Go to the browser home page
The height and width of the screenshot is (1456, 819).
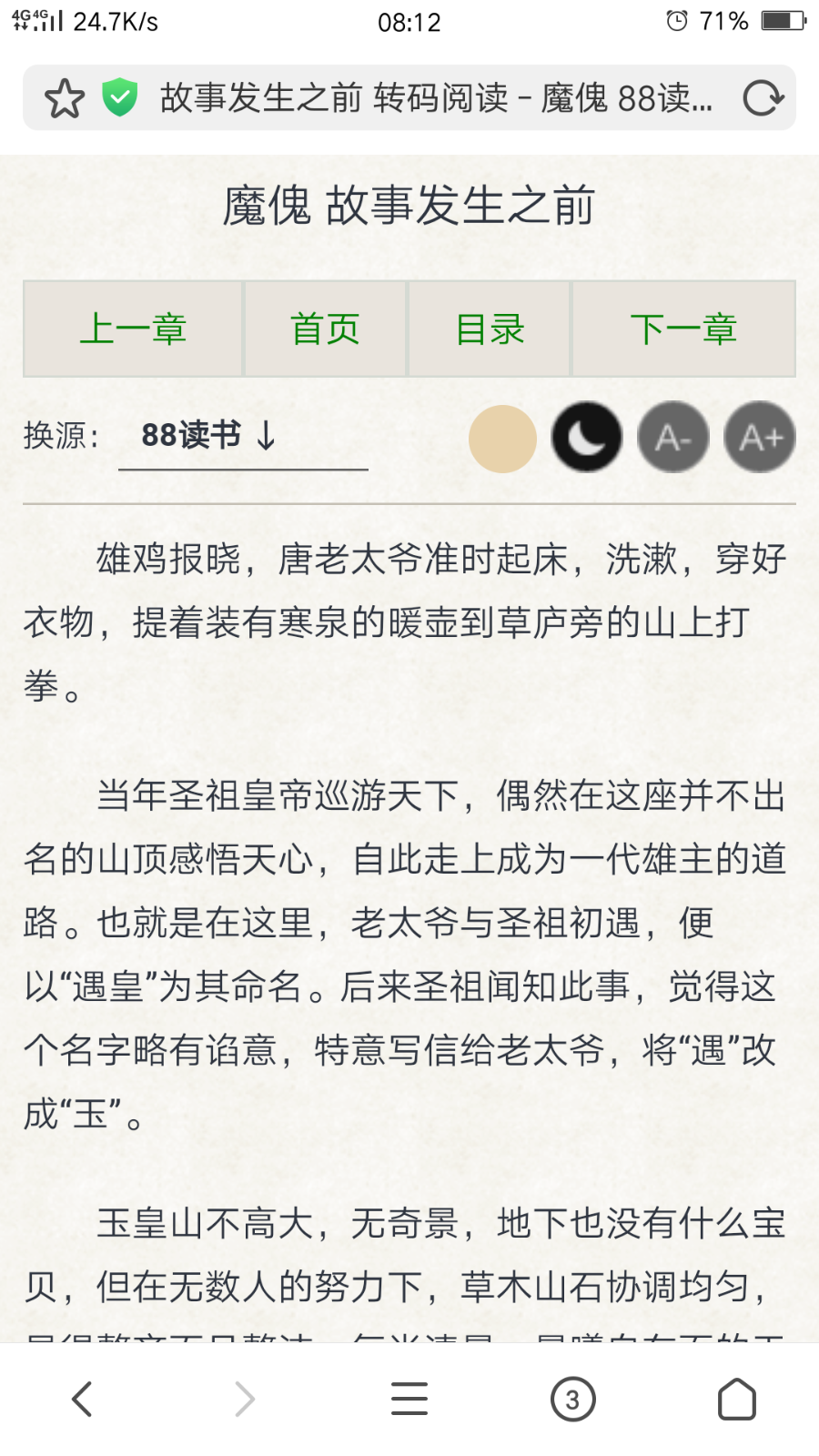coord(736,1400)
